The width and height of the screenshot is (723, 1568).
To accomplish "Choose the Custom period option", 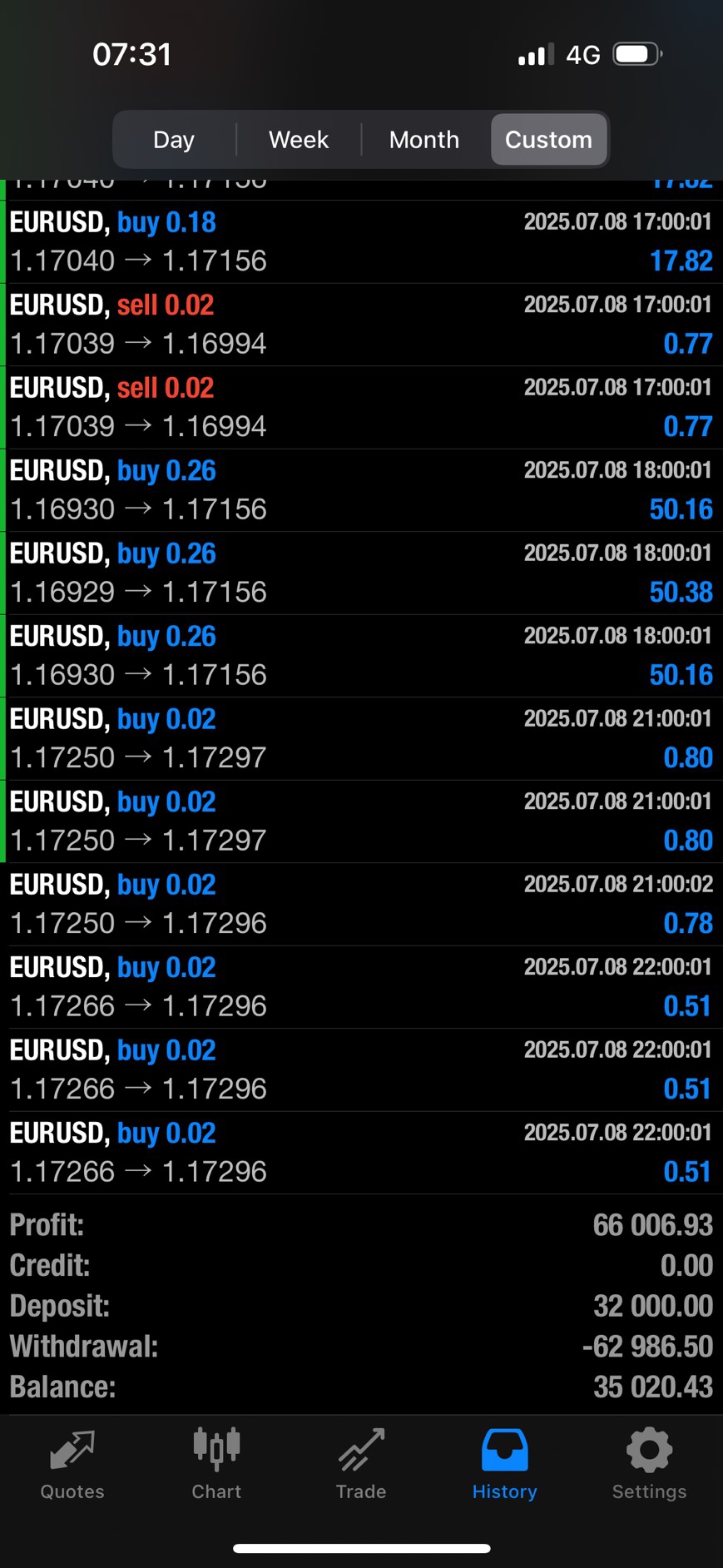I will coord(548,140).
